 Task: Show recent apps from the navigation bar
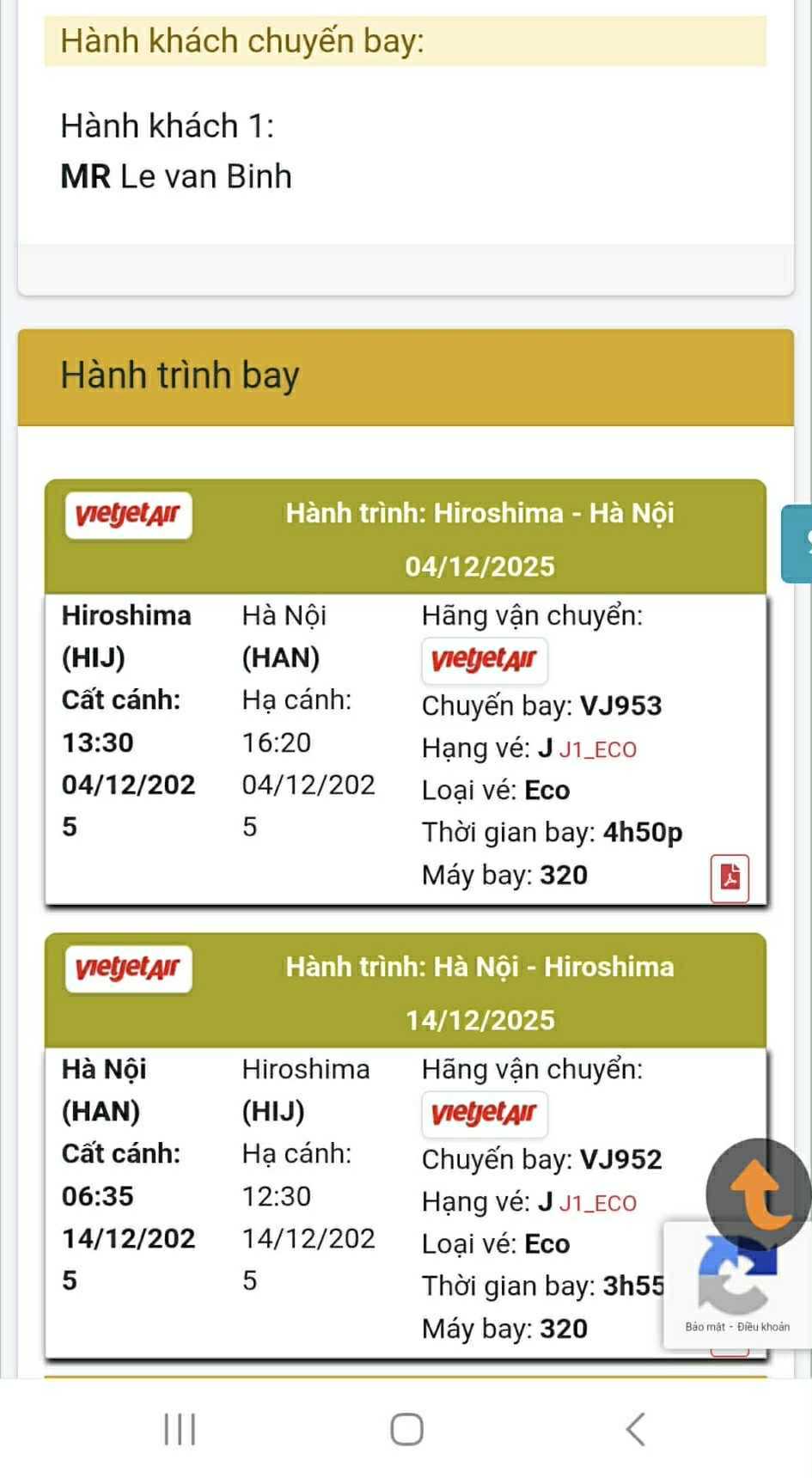[x=180, y=1430]
